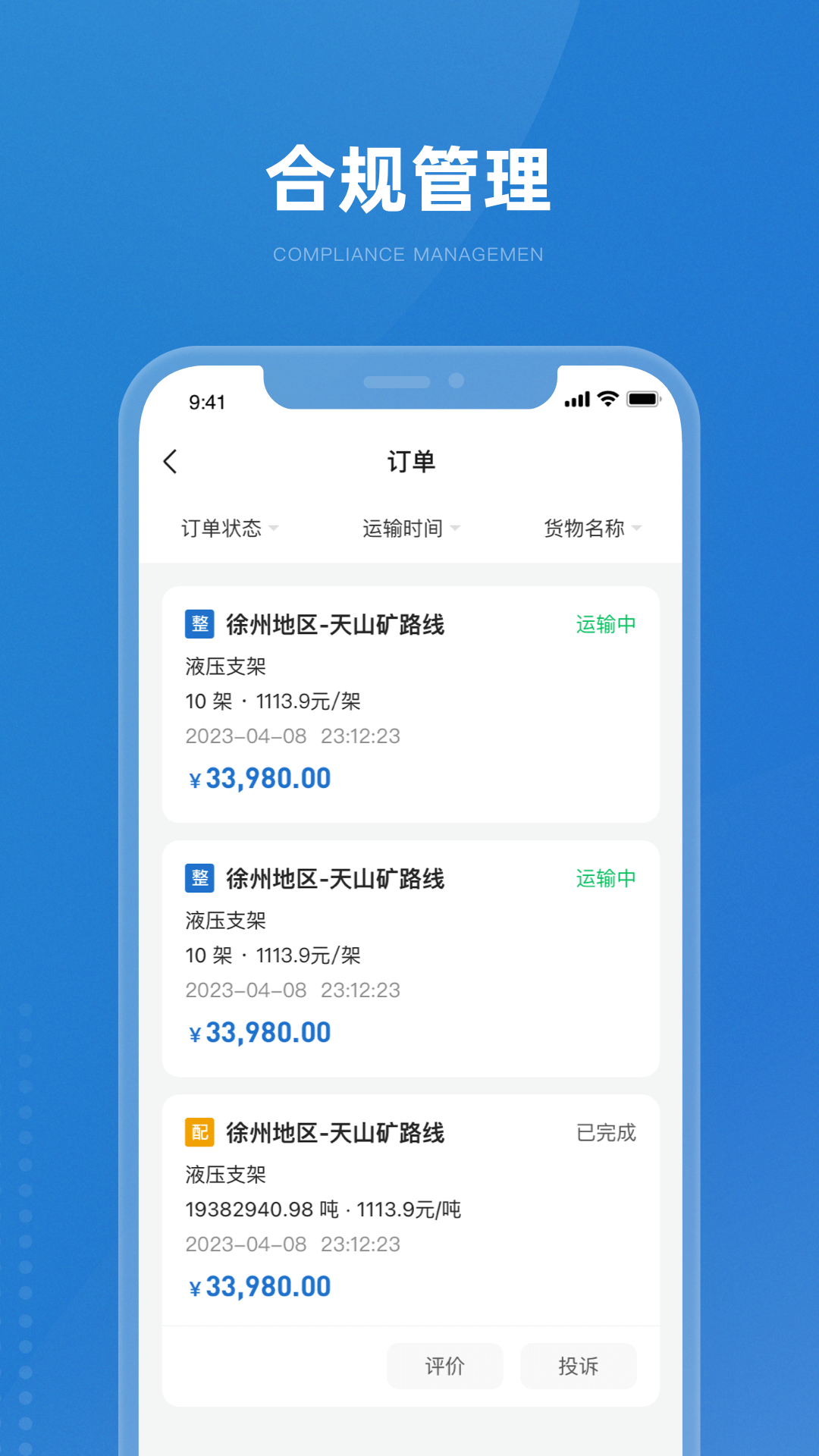This screenshot has width=819, height=1456.
Task: Tap the back arrow to leave 订单 page
Action: coord(170,460)
